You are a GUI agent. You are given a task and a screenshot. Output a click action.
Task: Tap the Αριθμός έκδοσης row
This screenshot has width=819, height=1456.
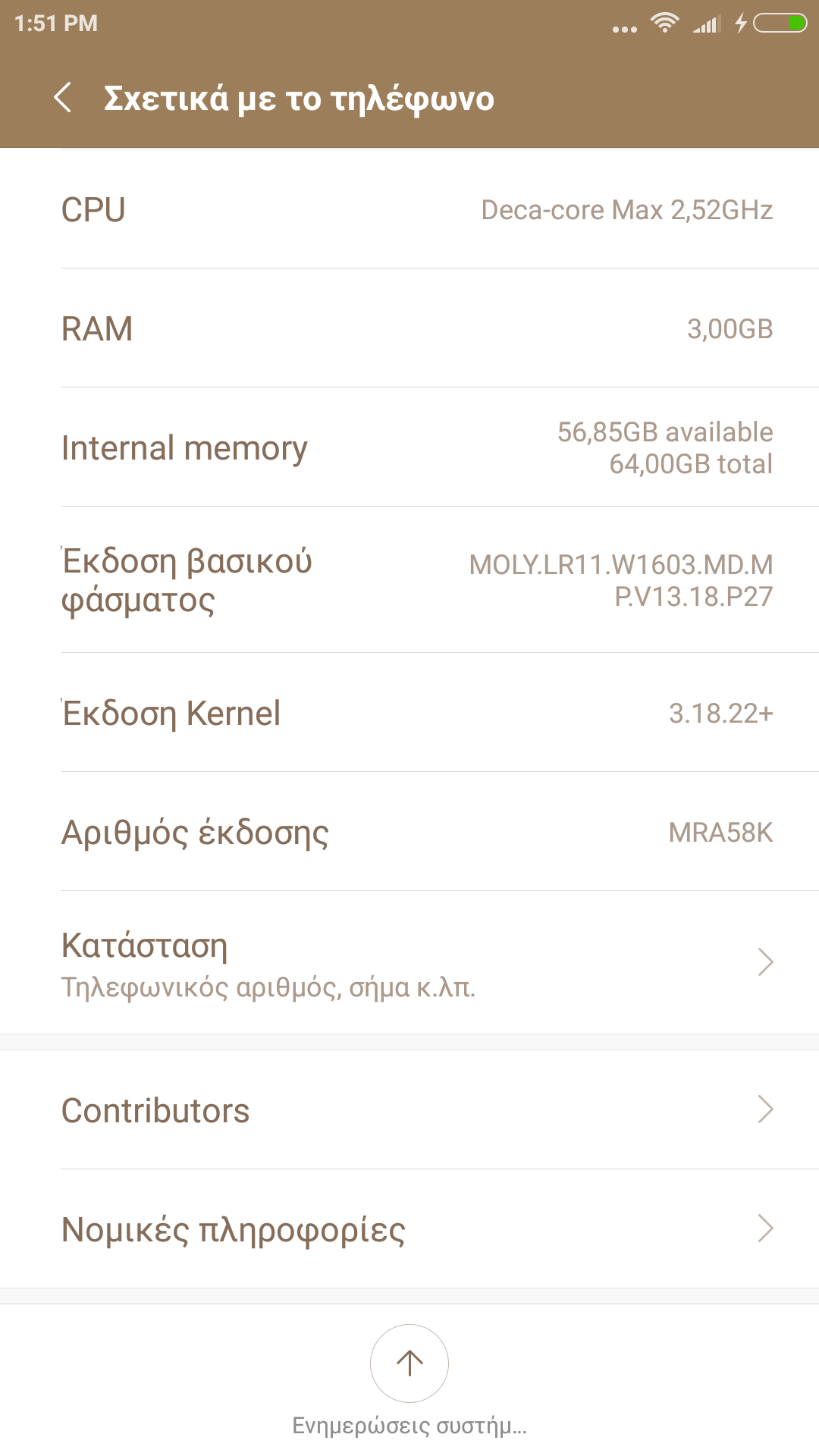[409, 832]
